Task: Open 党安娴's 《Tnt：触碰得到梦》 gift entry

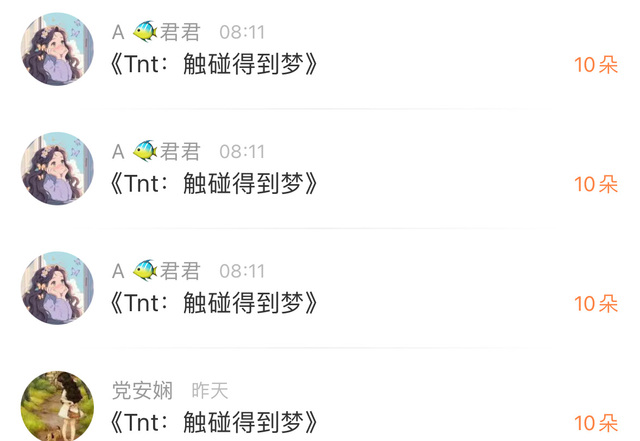Action: (x=215, y=422)
